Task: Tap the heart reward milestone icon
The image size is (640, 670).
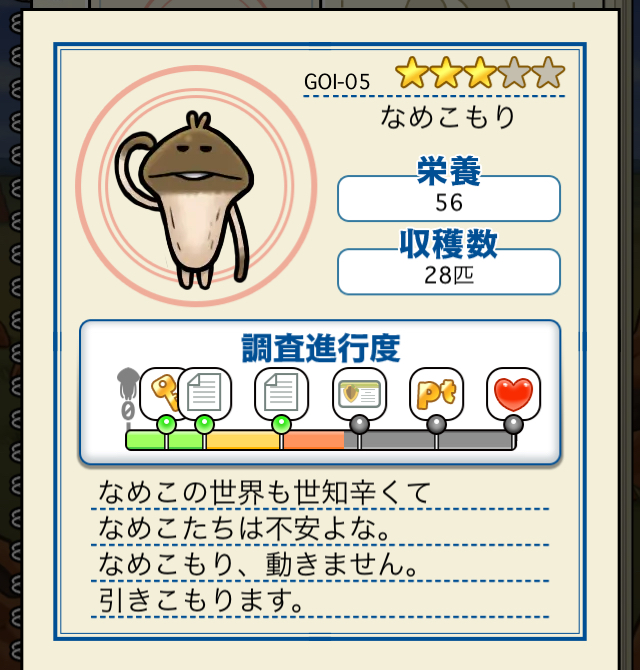Action: (x=513, y=392)
